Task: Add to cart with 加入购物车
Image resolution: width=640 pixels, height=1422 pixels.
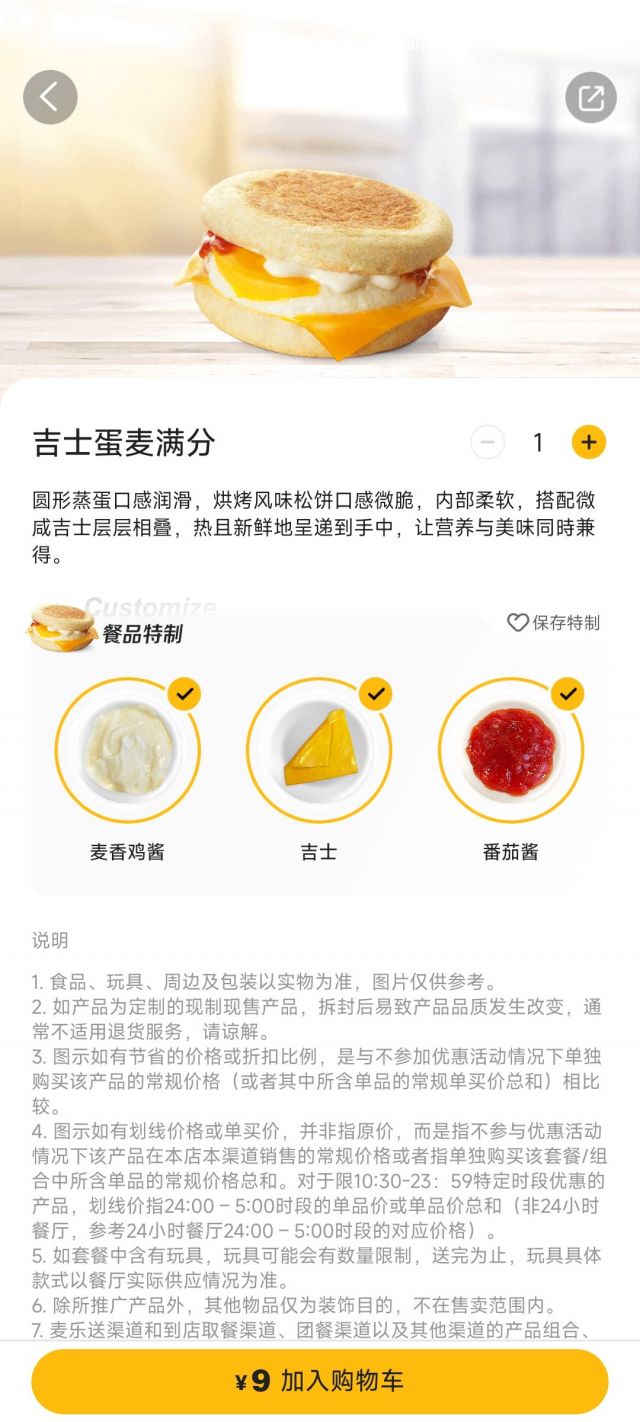Action: pyautogui.click(x=320, y=1381)
